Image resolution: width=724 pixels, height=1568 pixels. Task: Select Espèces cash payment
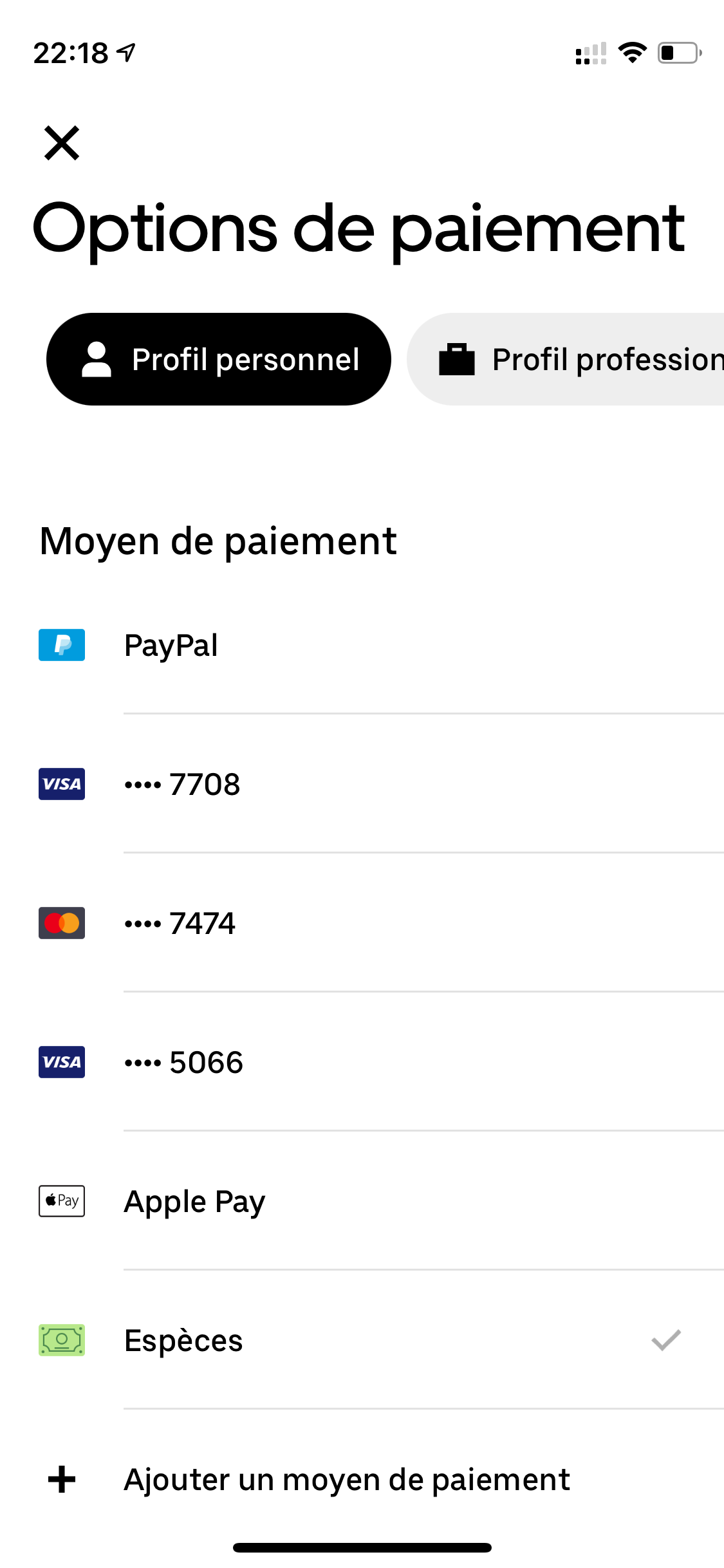pos(362,1340)
